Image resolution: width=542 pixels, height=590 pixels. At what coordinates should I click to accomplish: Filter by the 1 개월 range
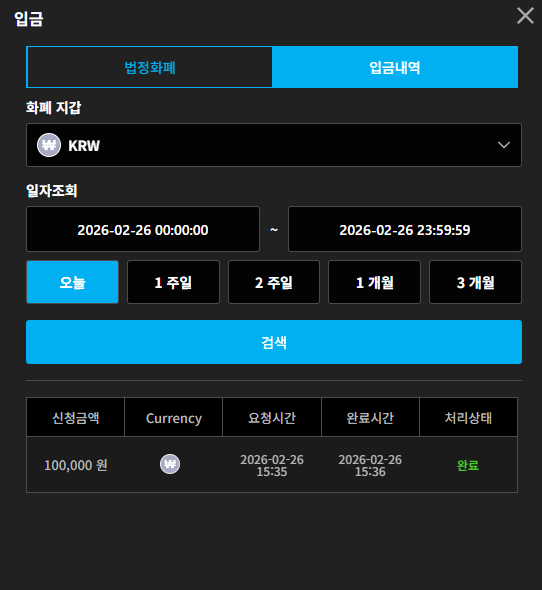[x=375, y=282]
